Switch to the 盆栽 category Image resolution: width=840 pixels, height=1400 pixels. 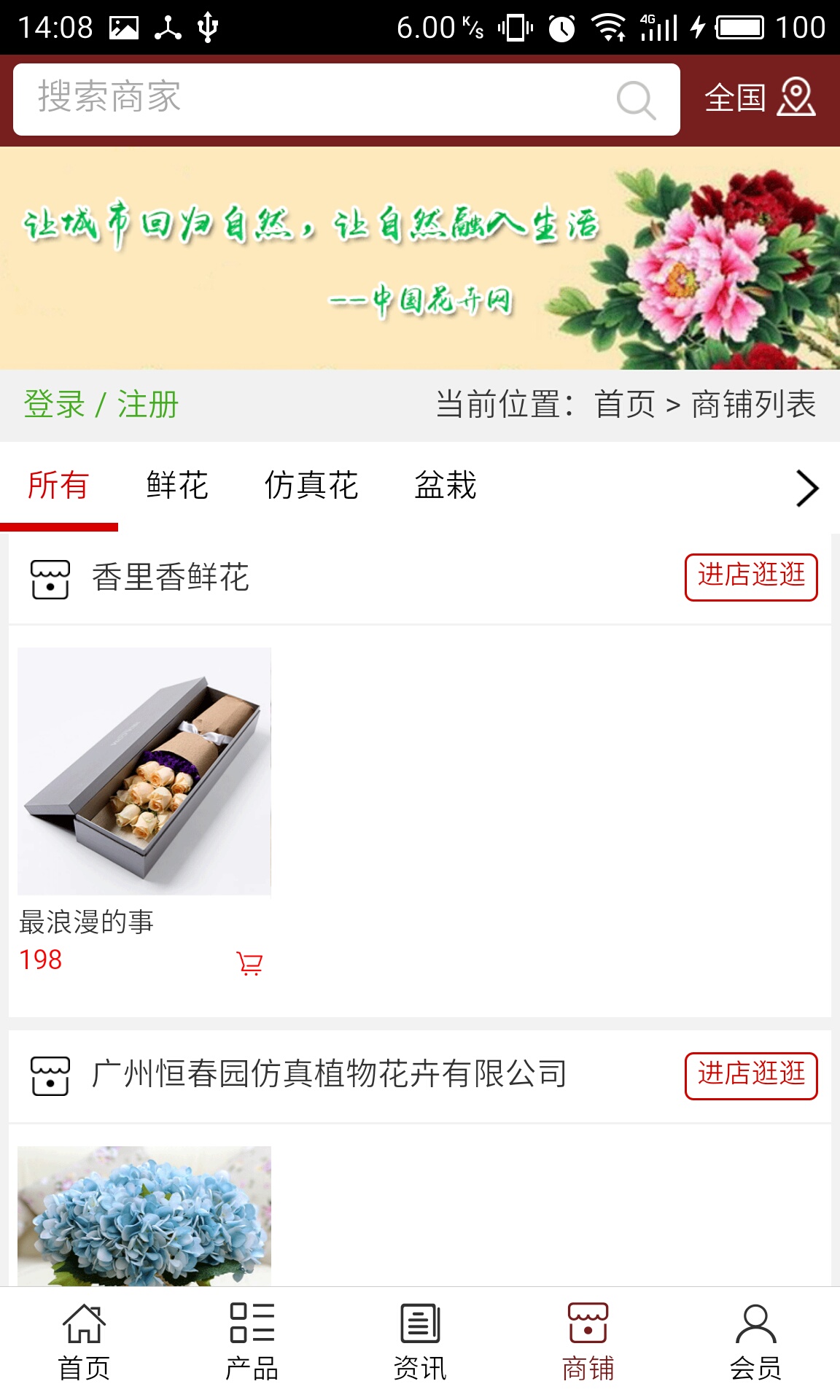pyautogui.click(x=447, y=486)
